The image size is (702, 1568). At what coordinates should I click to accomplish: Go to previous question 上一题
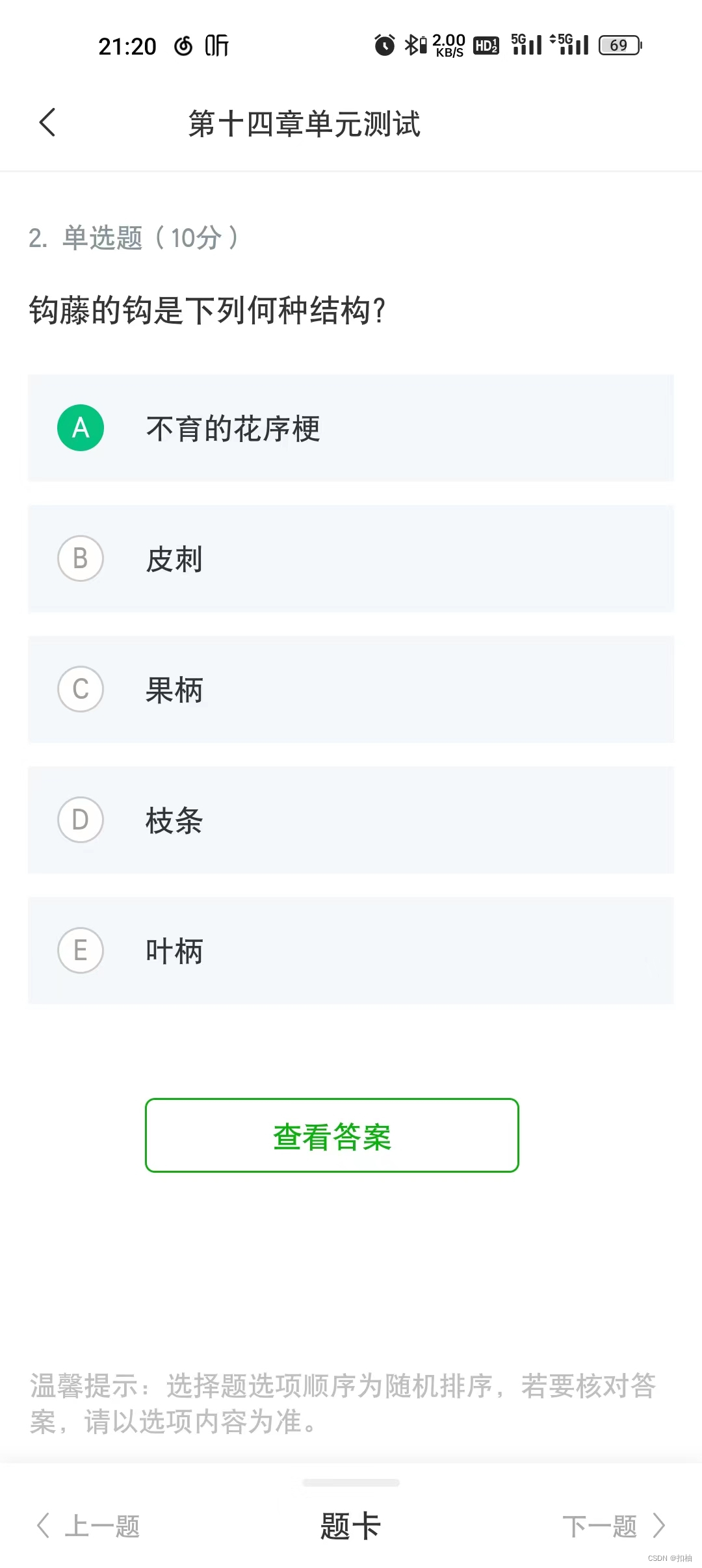(89, 1525)
